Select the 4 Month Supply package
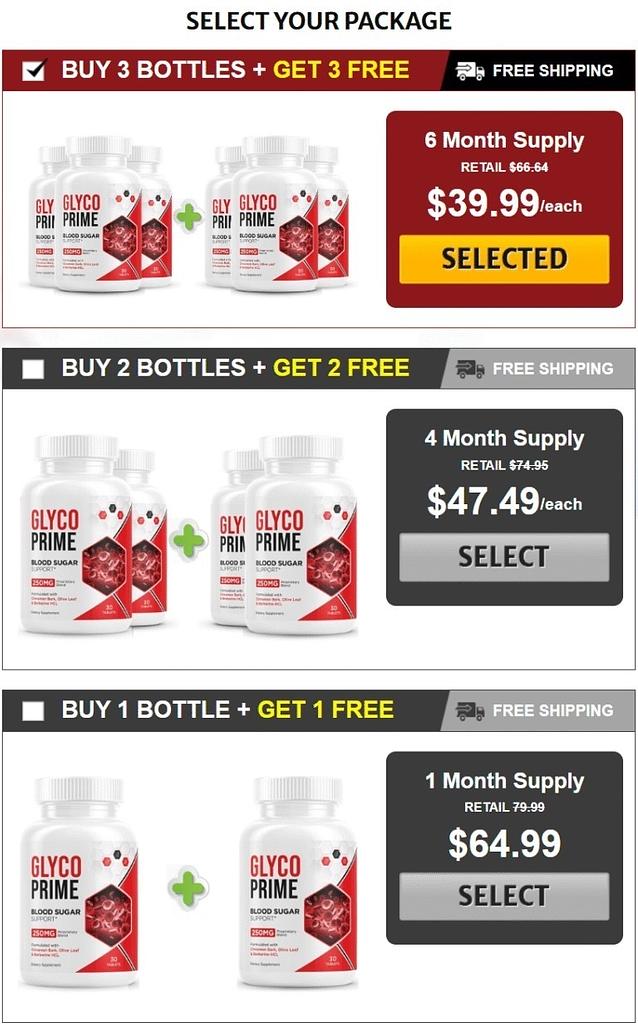Image resolution: width=638 pixels, height=1024 pixels. pos(503,557)
